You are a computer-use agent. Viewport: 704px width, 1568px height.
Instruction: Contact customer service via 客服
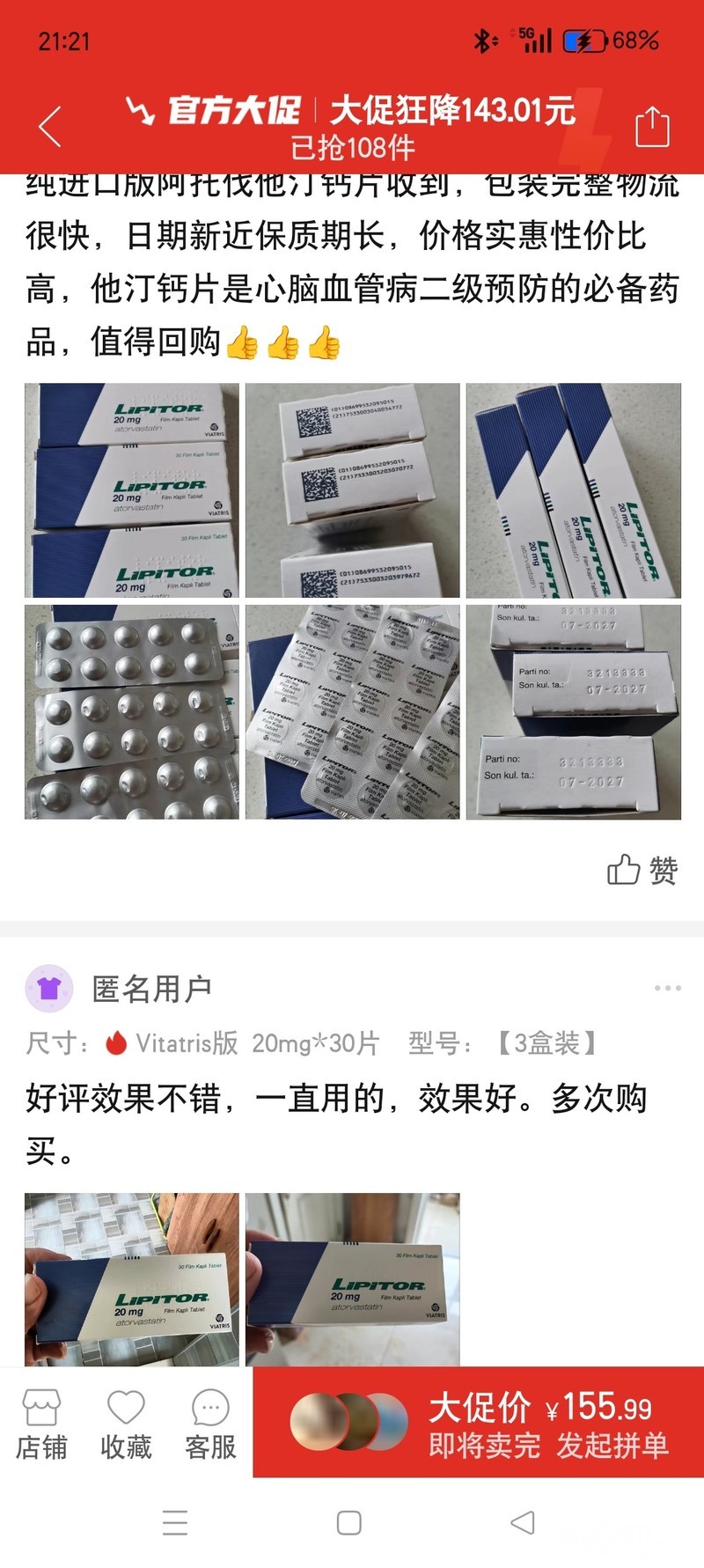(210, 1424)
